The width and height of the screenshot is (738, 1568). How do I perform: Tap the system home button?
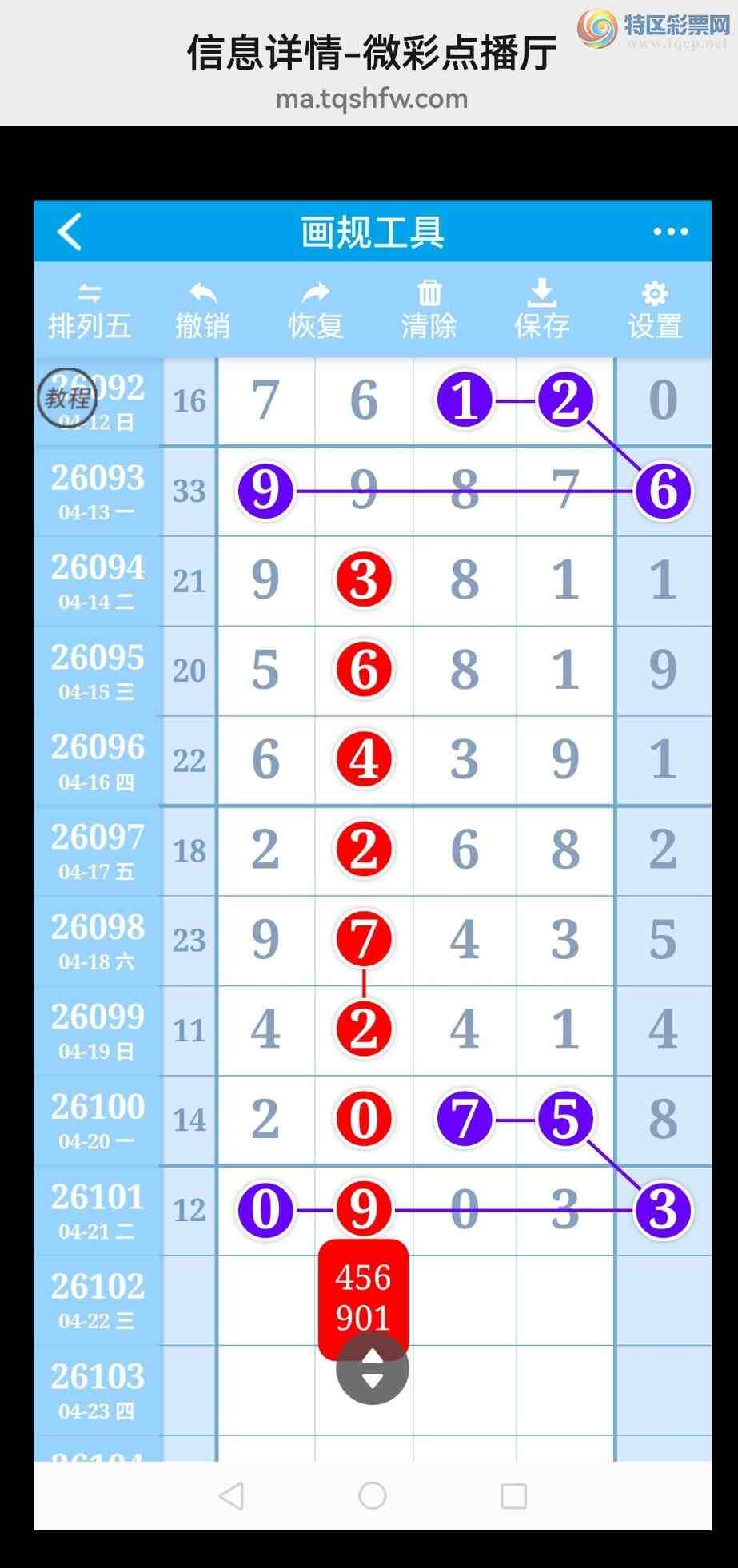[x=373, y=1495]
